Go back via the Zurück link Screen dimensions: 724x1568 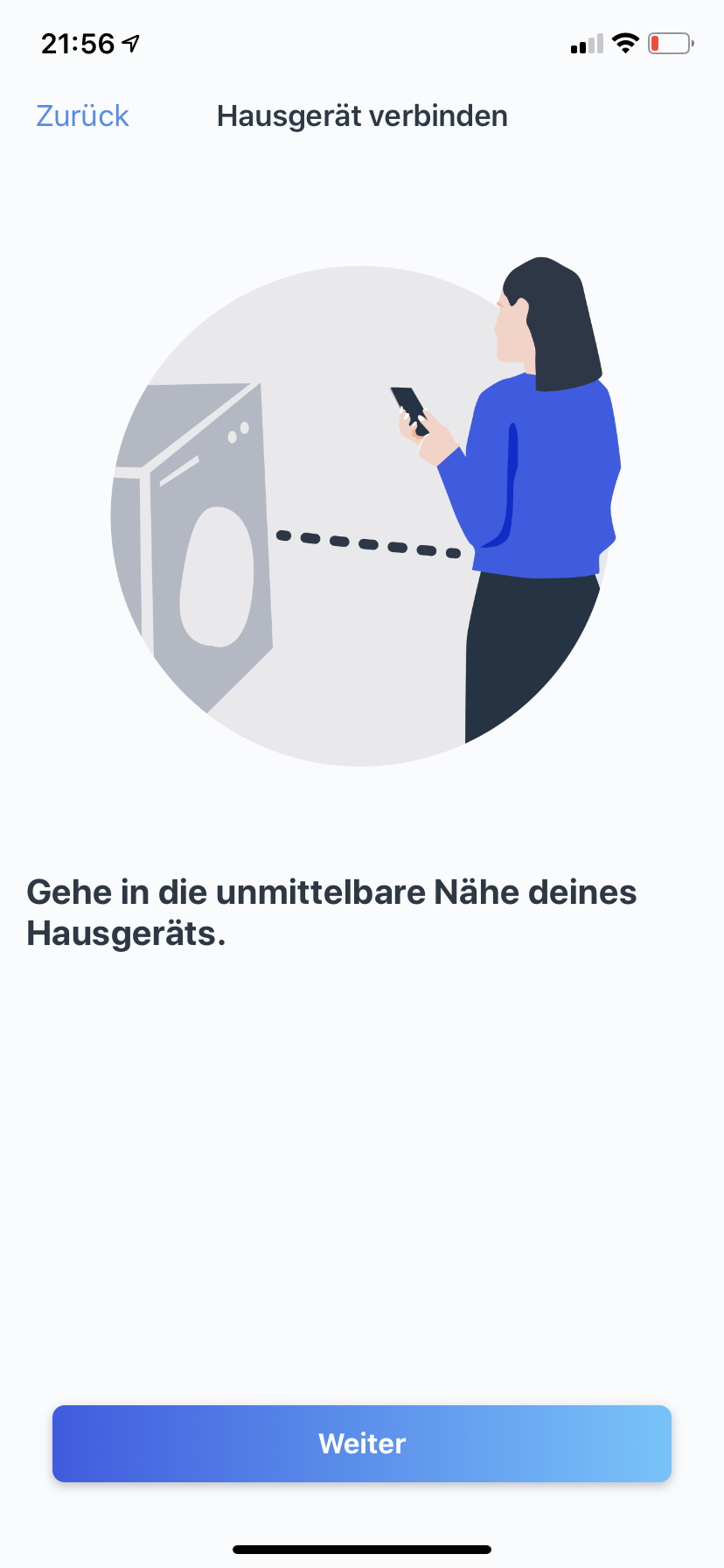pyautogui.click(x=82, y=116)
